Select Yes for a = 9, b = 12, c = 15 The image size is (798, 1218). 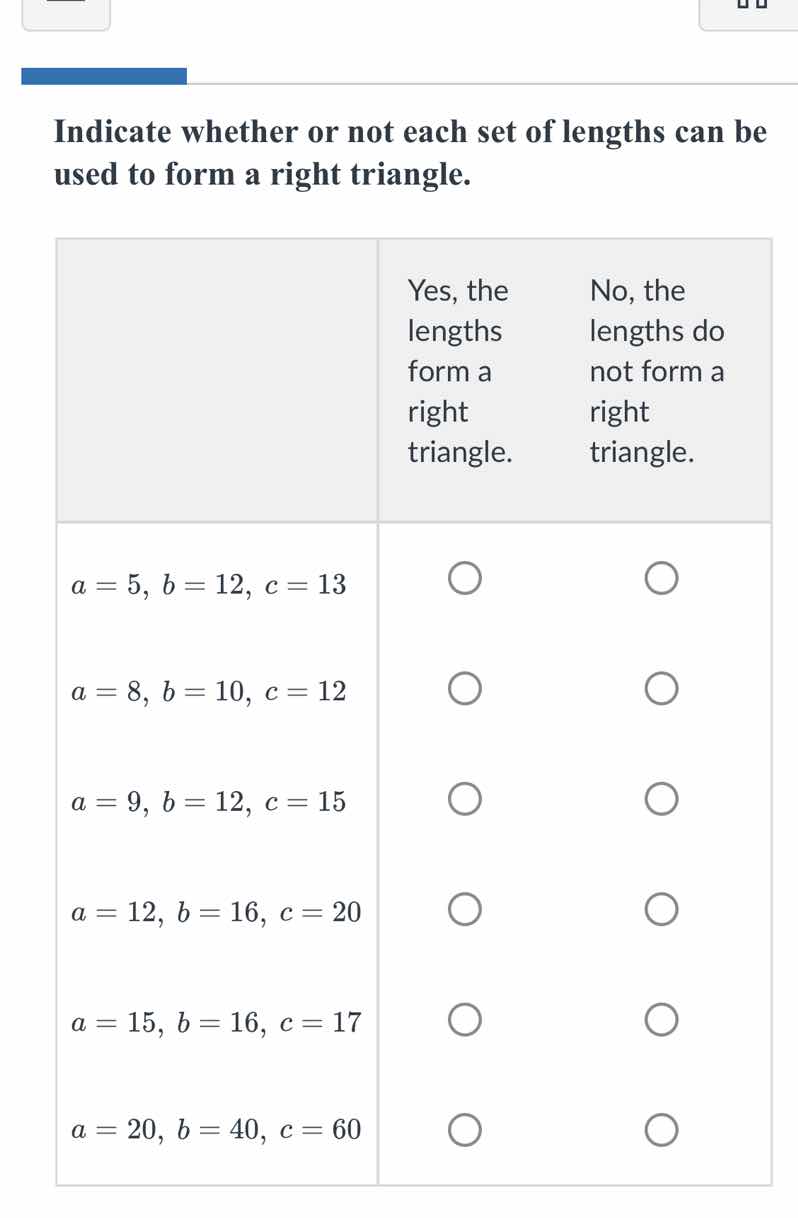[464, 798]
